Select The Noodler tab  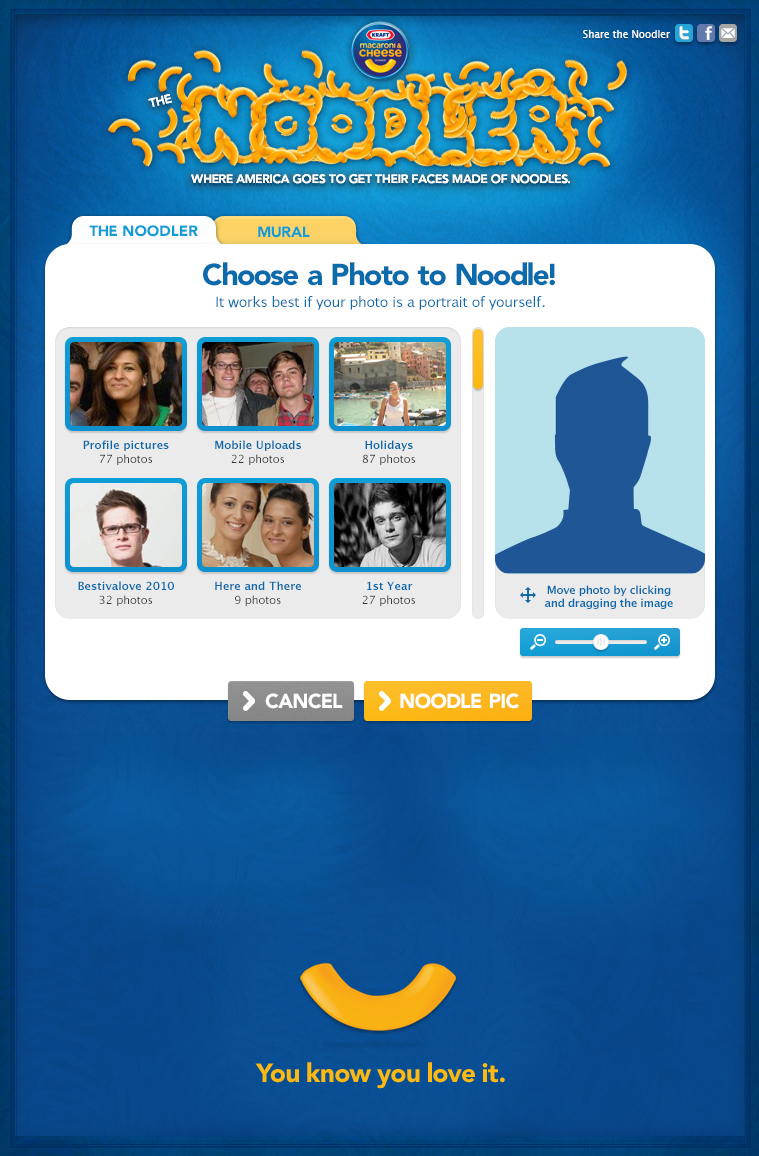pyautogui.click(x=144, y=231)
